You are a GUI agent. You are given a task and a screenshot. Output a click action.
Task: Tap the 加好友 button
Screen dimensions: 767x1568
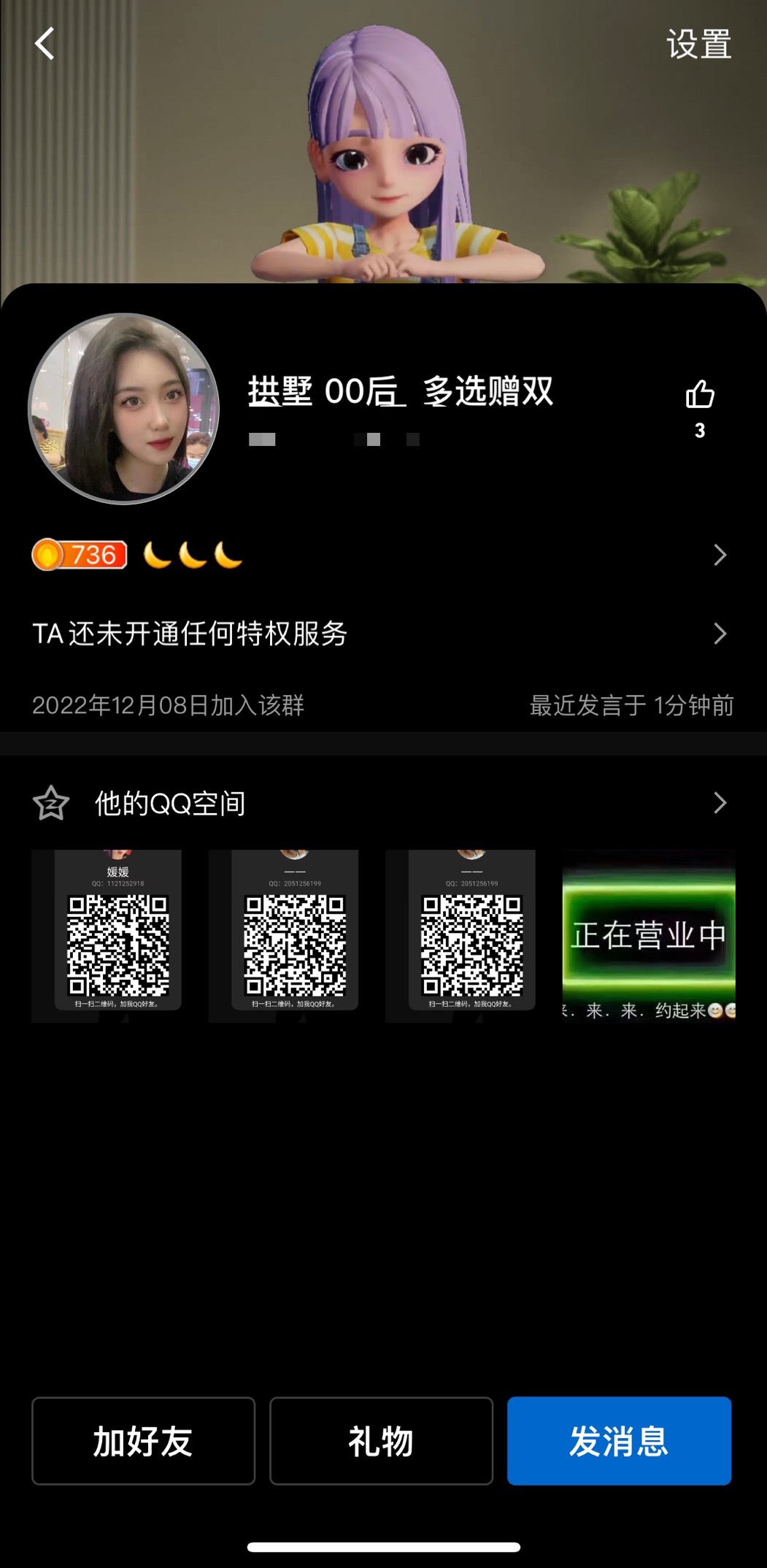point(143,1441)
